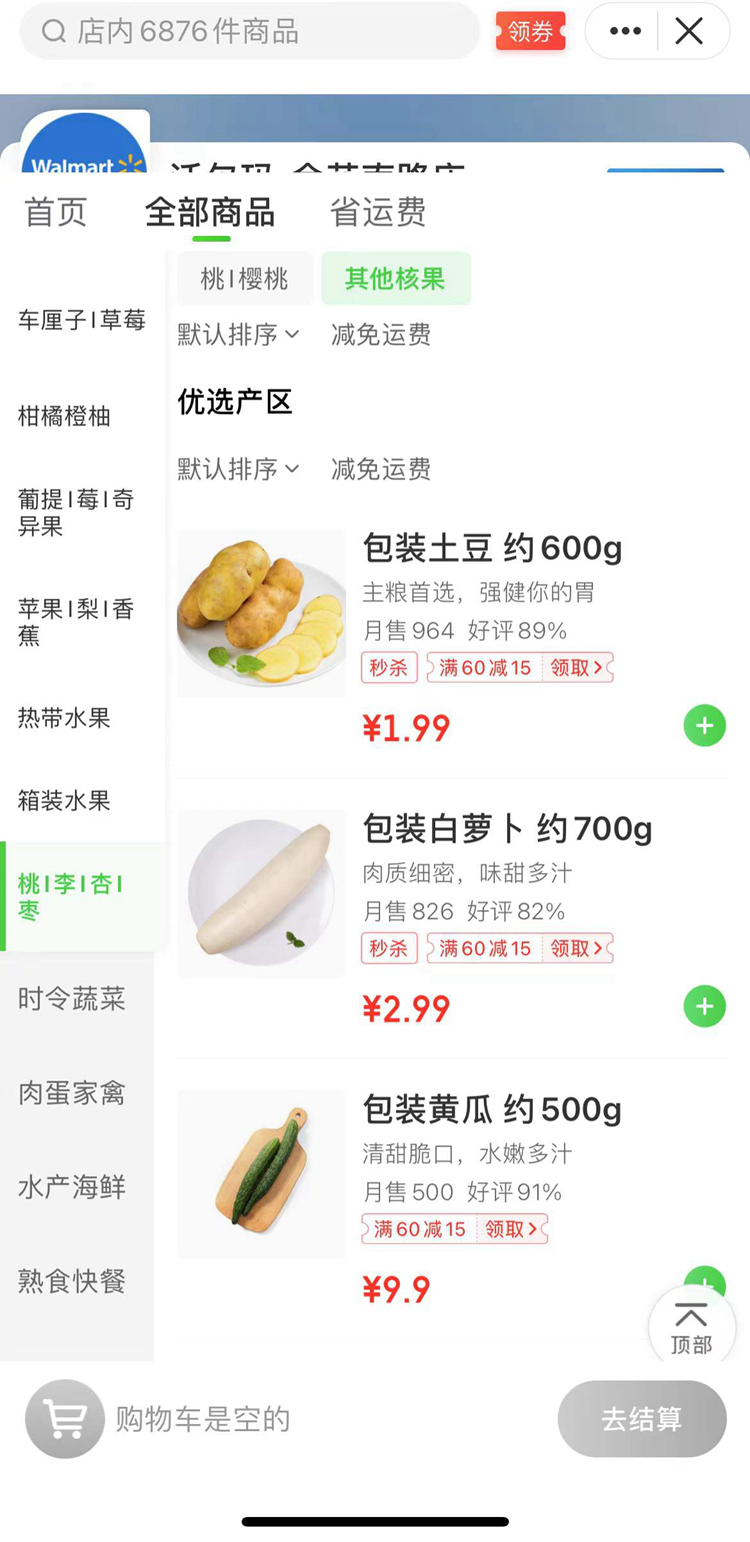750x1542 pixels.
Task: Open the three-dot more menu
Action: pyautogui.click(x=625, y=32)
